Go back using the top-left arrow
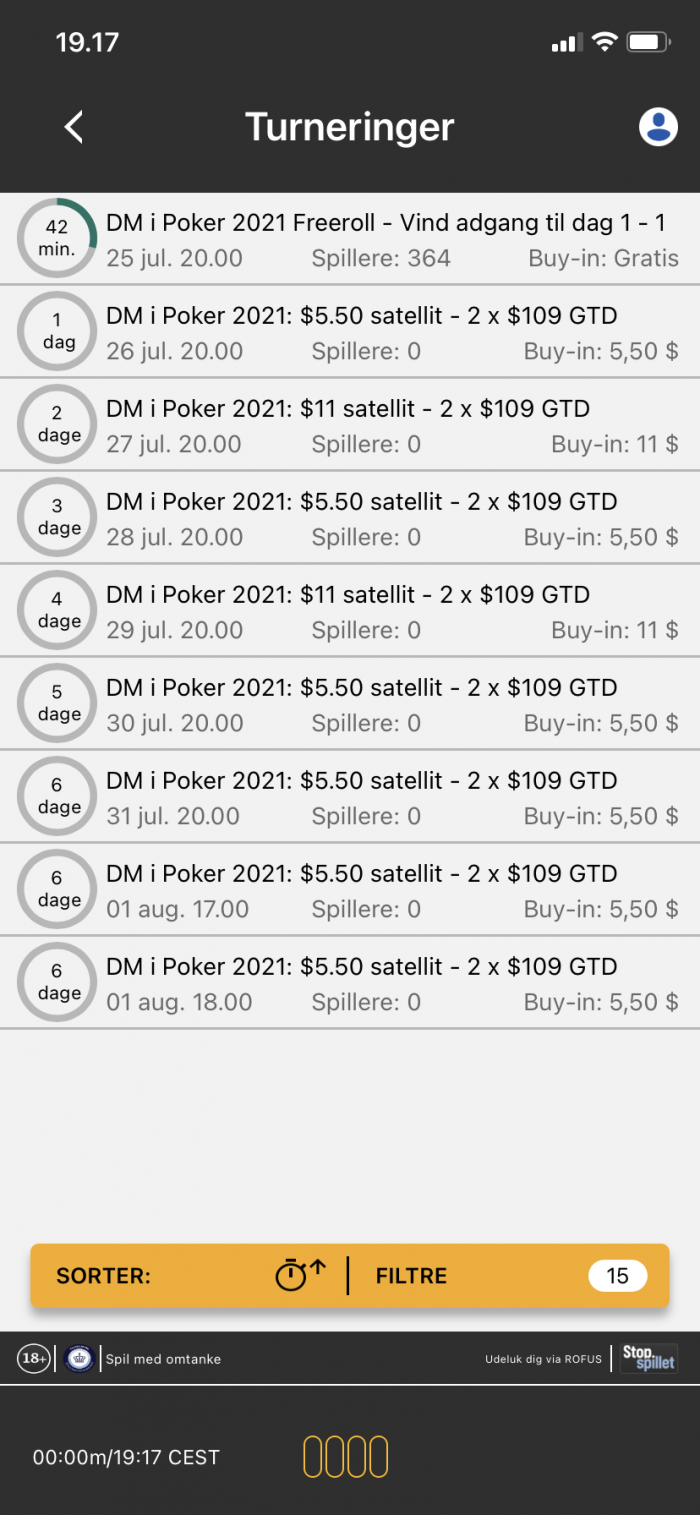700x1515 pixels. pos(74,127)
